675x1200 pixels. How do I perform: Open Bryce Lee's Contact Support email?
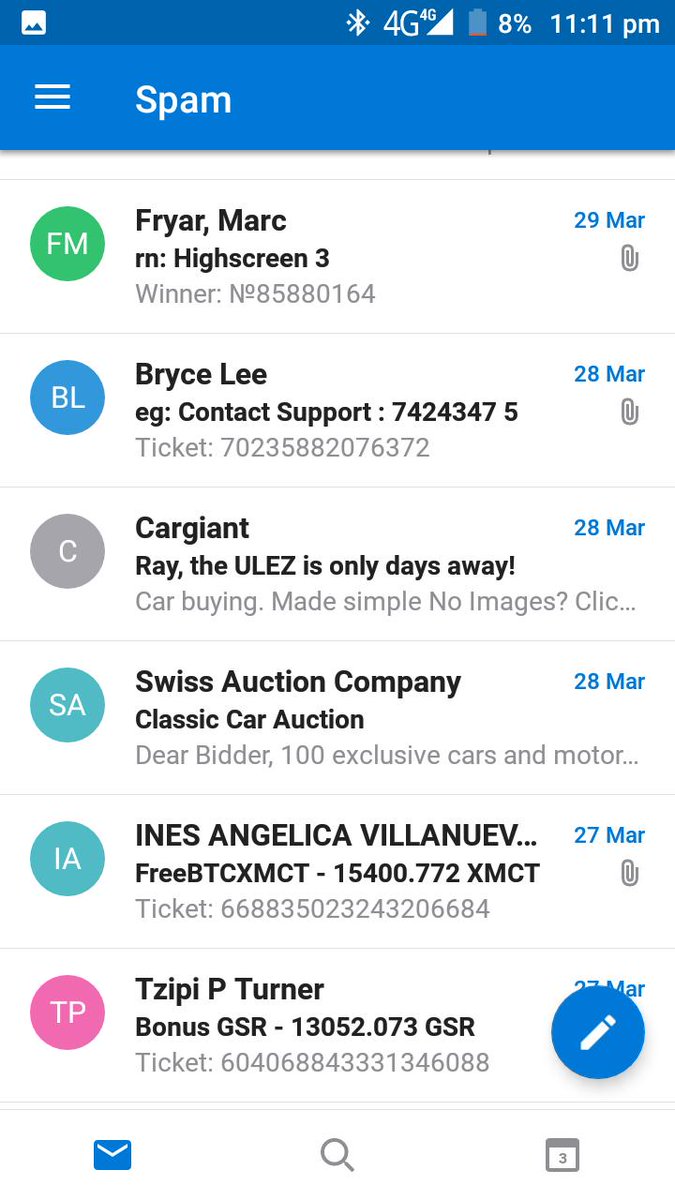(x=337, y=411)
